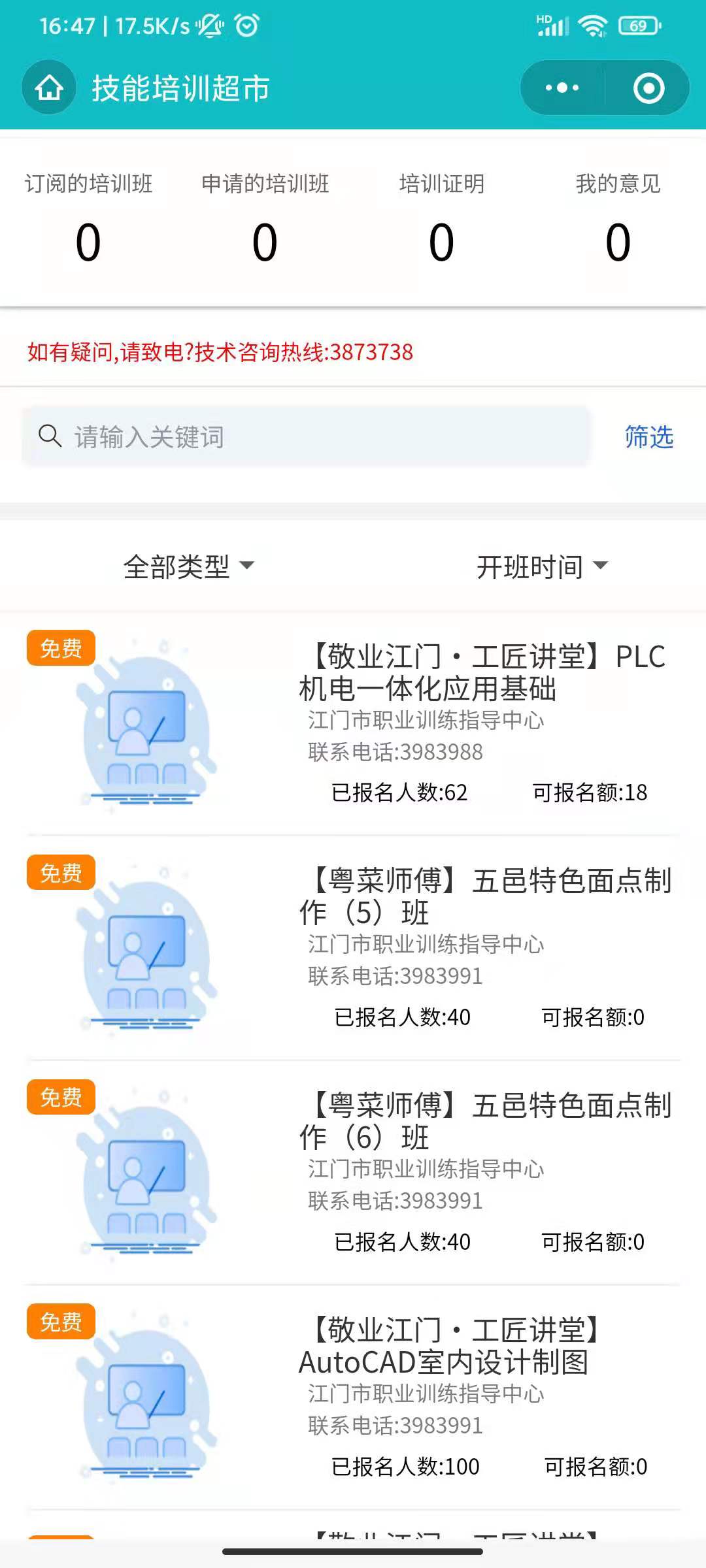The width and height of the screenshot is (706, 1568).
Task: Click the bottom navigation bar indicator
Action: [x=353, y=1551]
